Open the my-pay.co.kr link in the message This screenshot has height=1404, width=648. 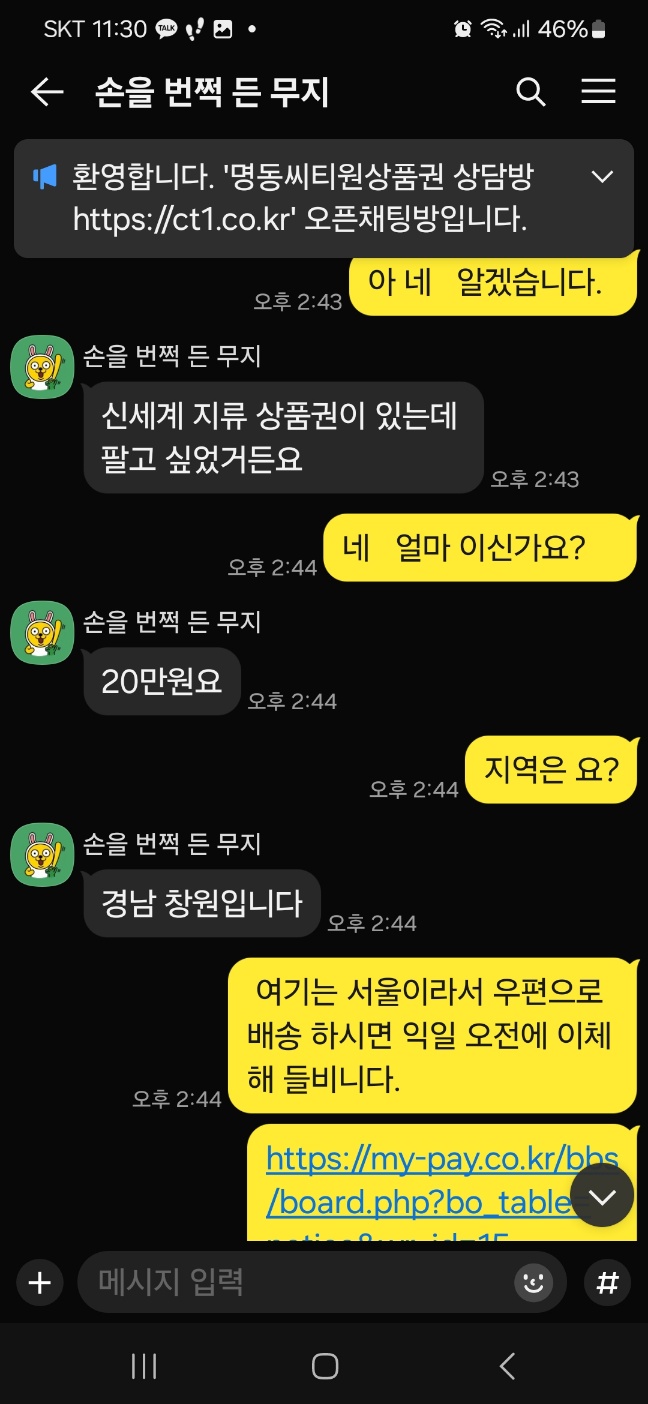point(420,1180)
